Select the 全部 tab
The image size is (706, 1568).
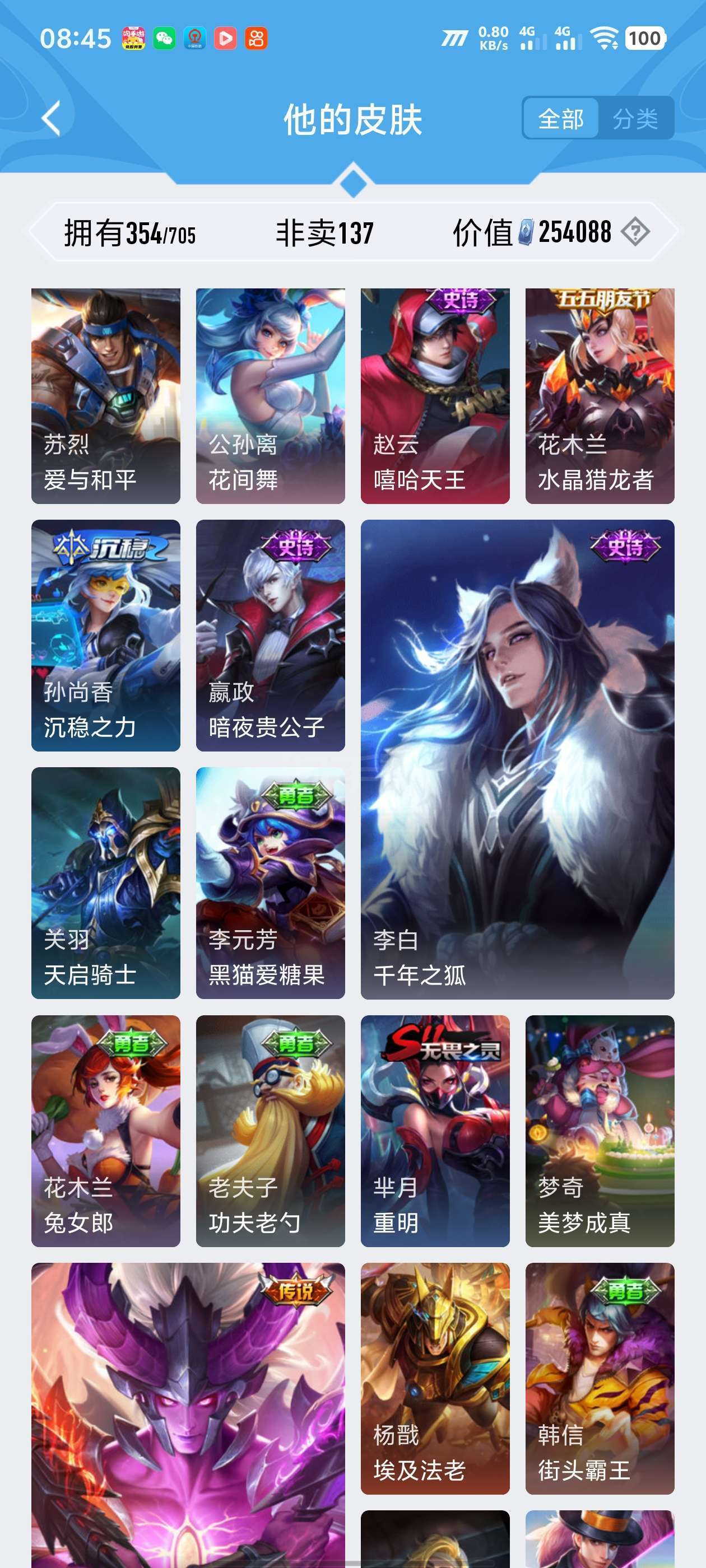tap(560, 118)
